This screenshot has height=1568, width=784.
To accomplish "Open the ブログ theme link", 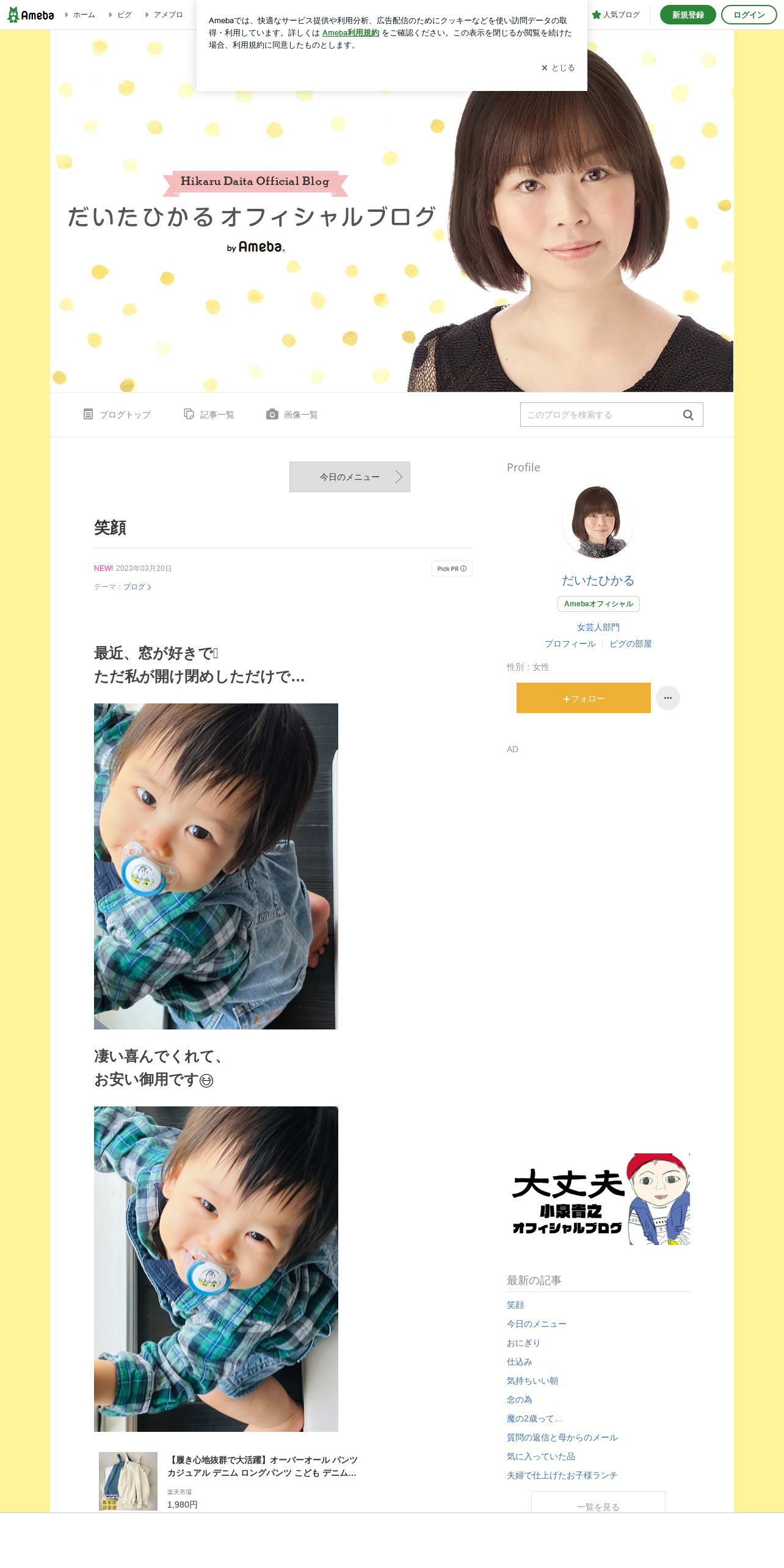I will pos(137,587).
